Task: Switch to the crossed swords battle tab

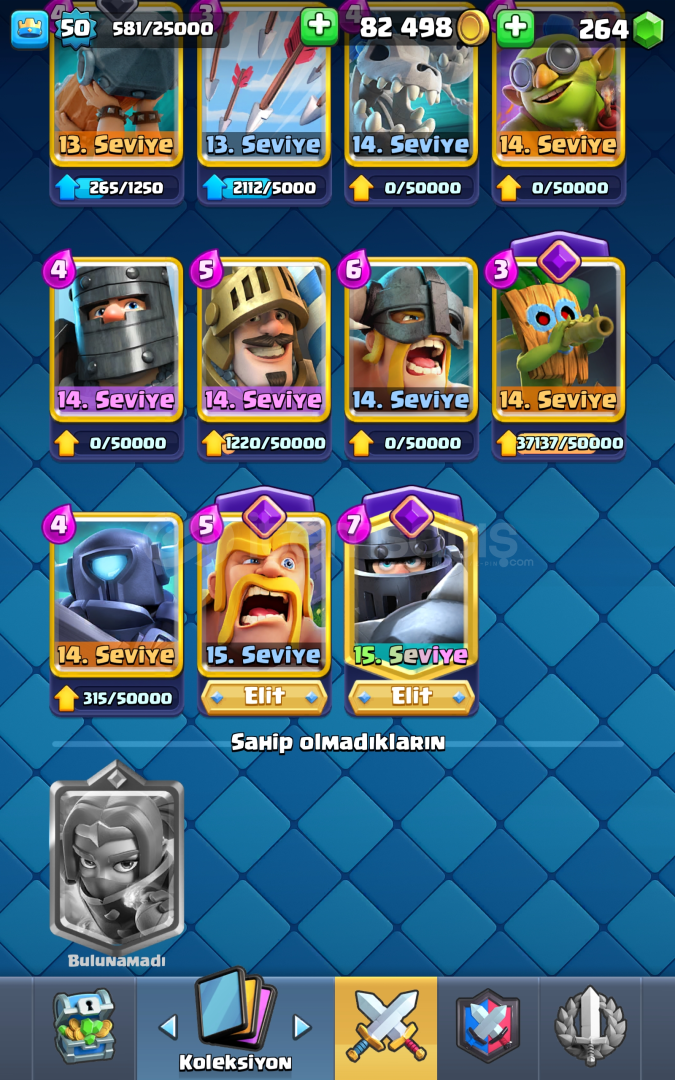Action: (386, 1028)
